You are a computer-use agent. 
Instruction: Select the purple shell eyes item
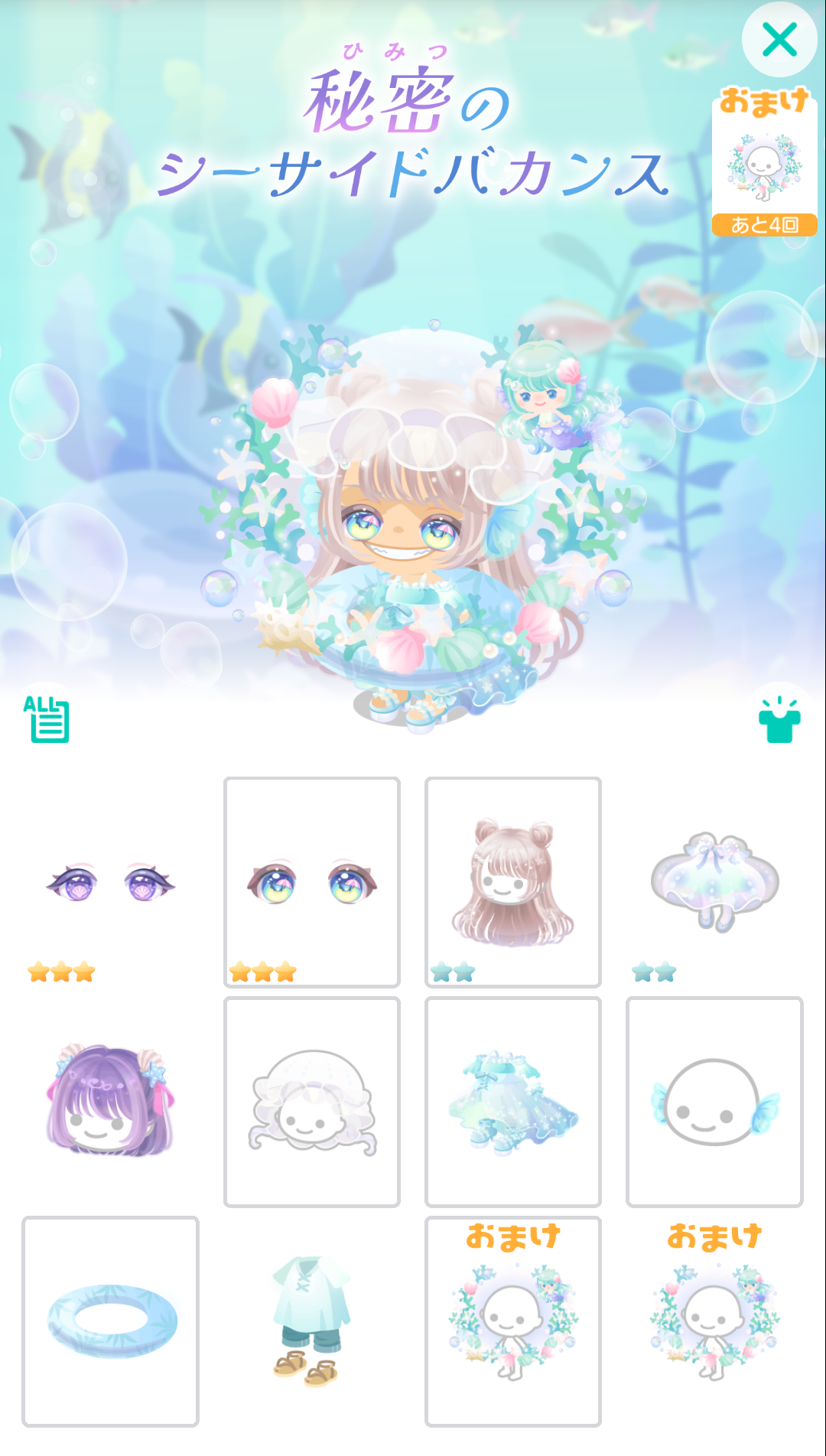click(111, 882)
